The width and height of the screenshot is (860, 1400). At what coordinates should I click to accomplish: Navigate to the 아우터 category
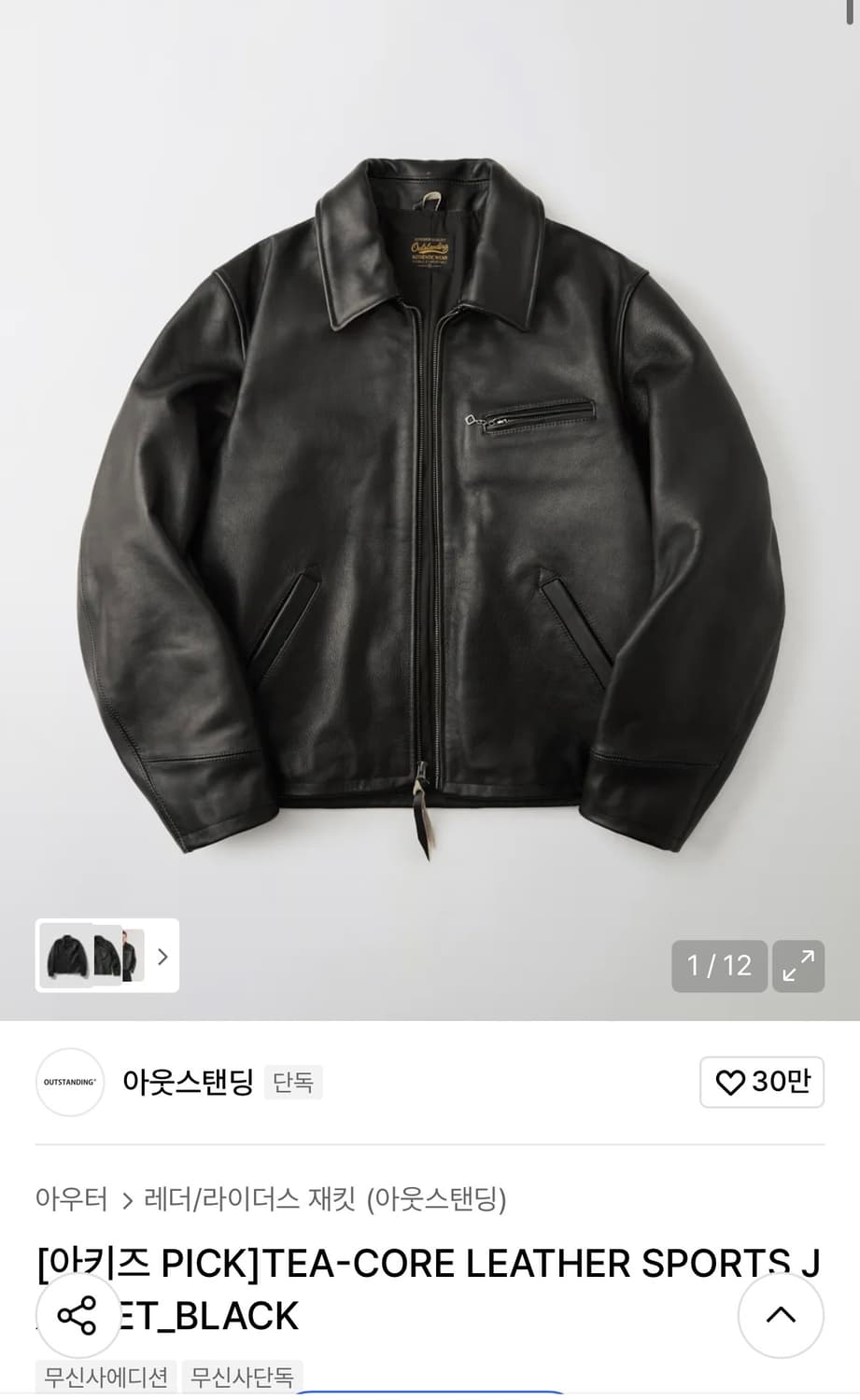click(70, 1198)
